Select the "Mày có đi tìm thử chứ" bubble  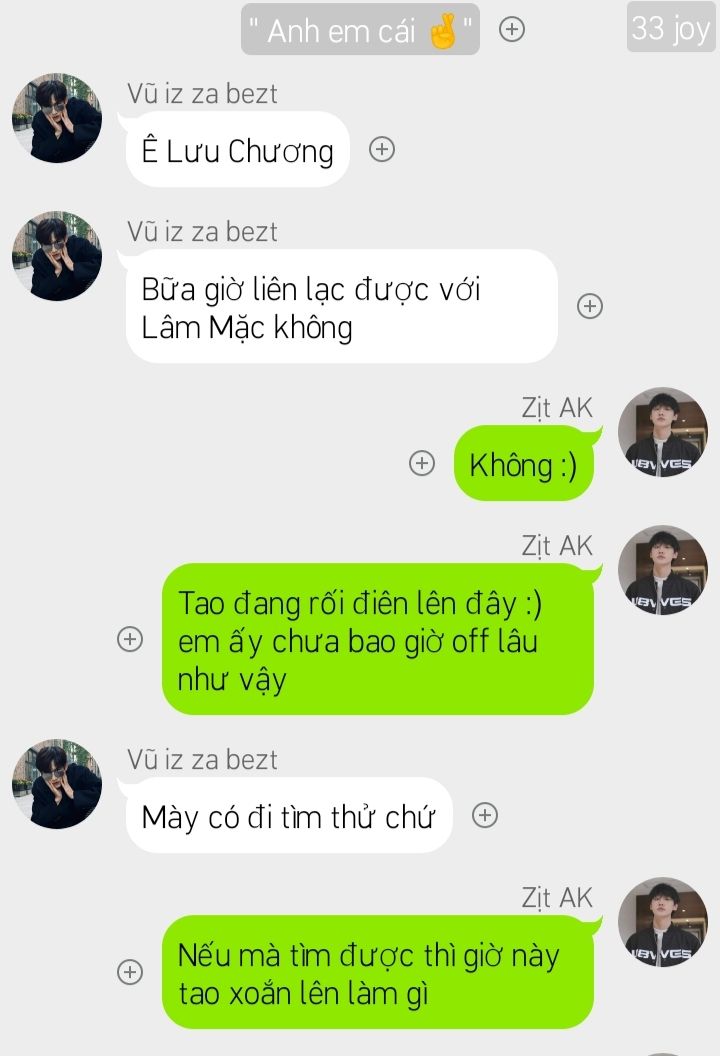289,816
